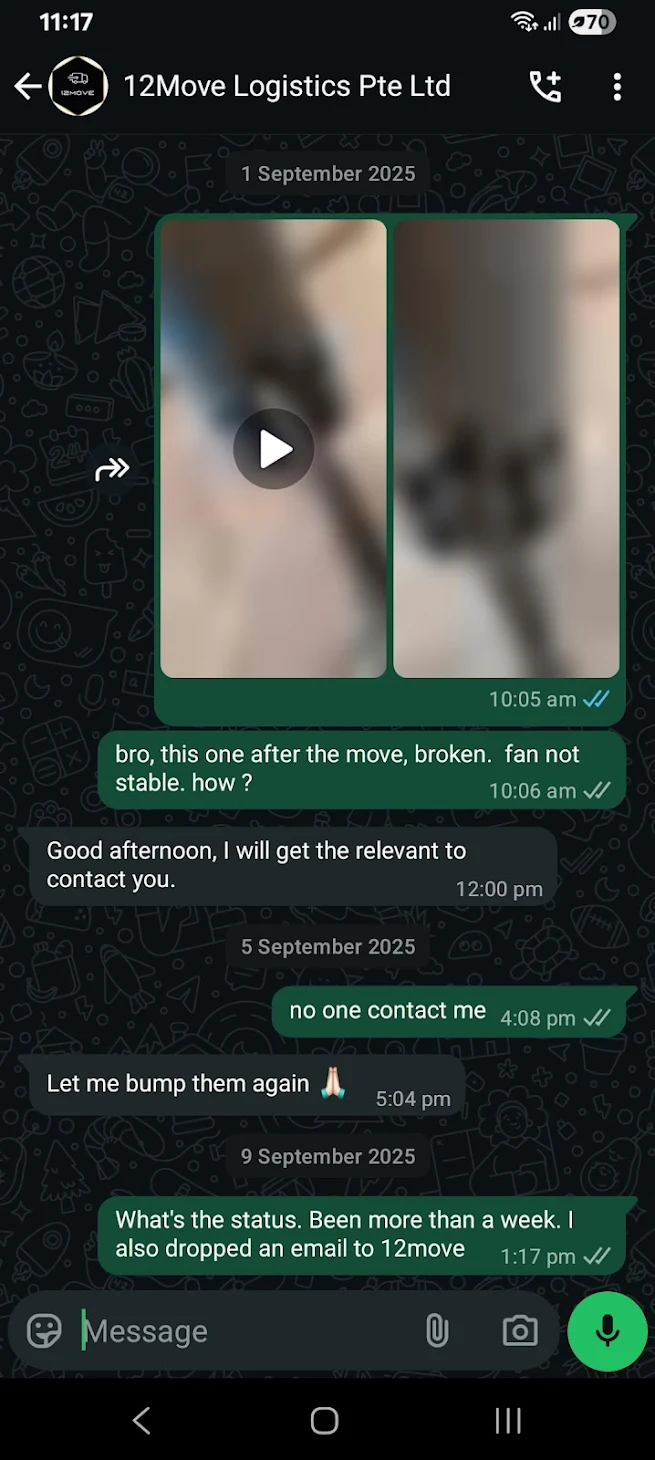This screenshot has width=655, height=1460.
Task: Attach a file with the paperclip
Action: (437, 1331)
